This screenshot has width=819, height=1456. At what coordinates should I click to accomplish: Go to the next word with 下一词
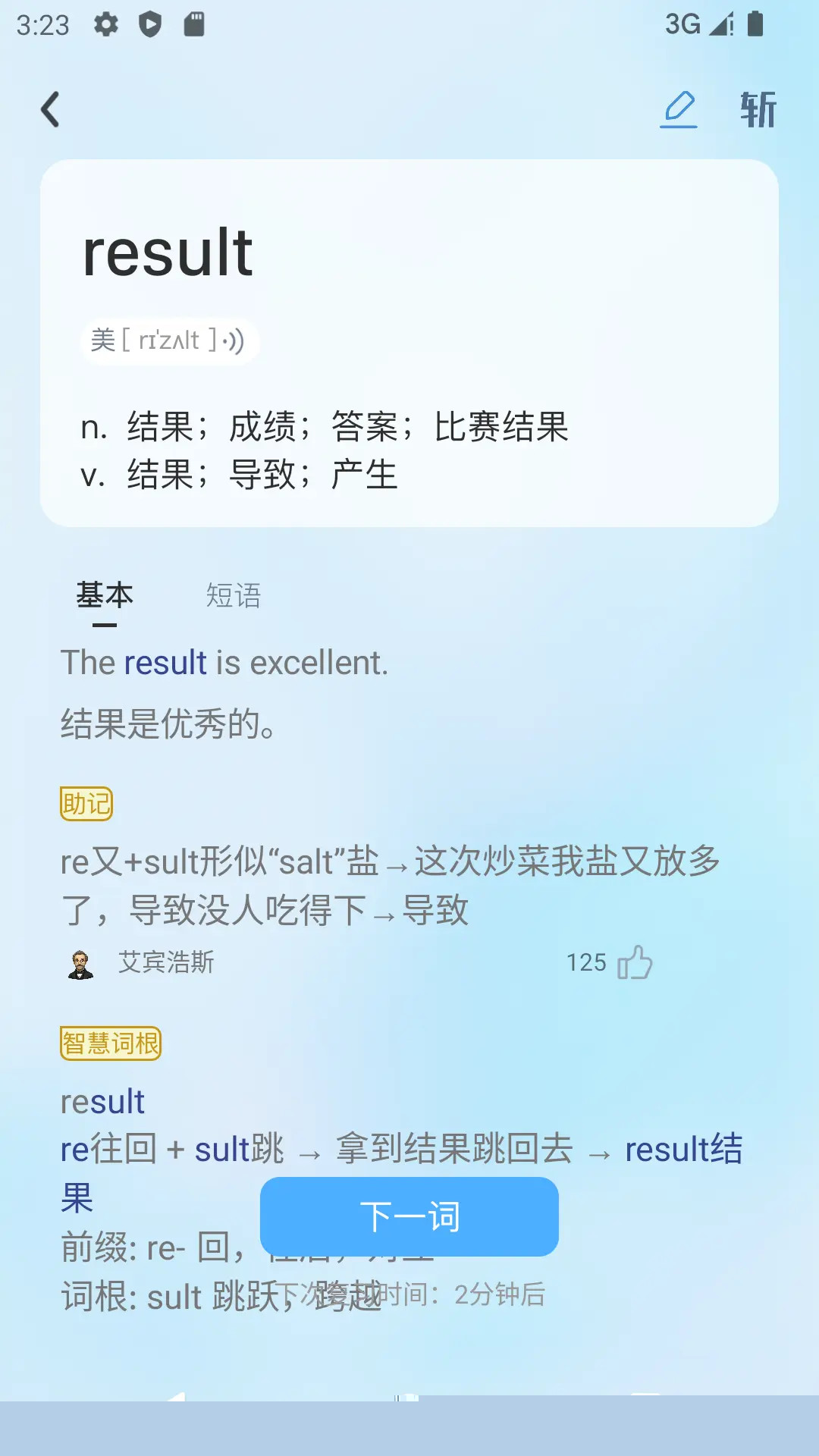click(x=409, y=1216)
